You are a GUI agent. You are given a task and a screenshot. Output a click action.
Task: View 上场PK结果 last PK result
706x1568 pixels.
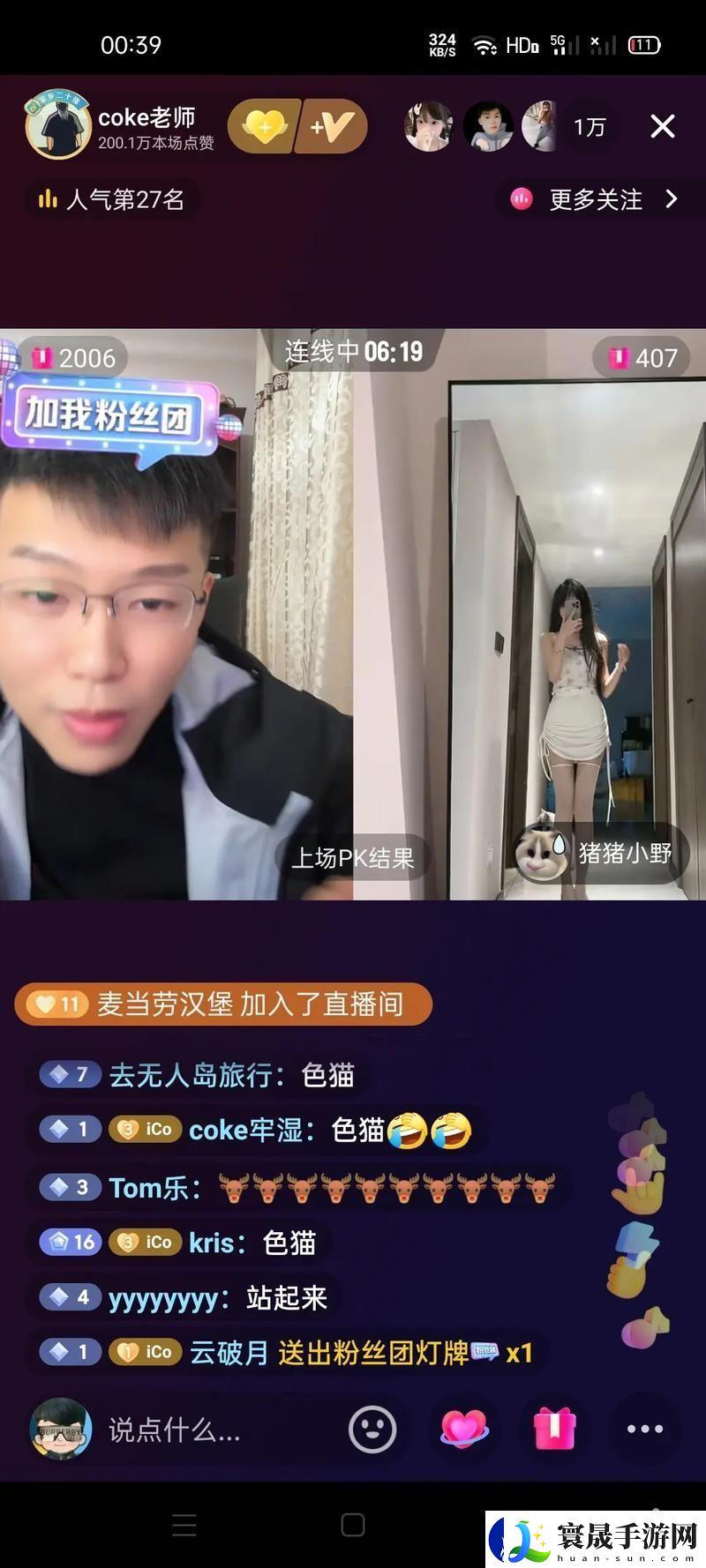[x=352, y=857]
